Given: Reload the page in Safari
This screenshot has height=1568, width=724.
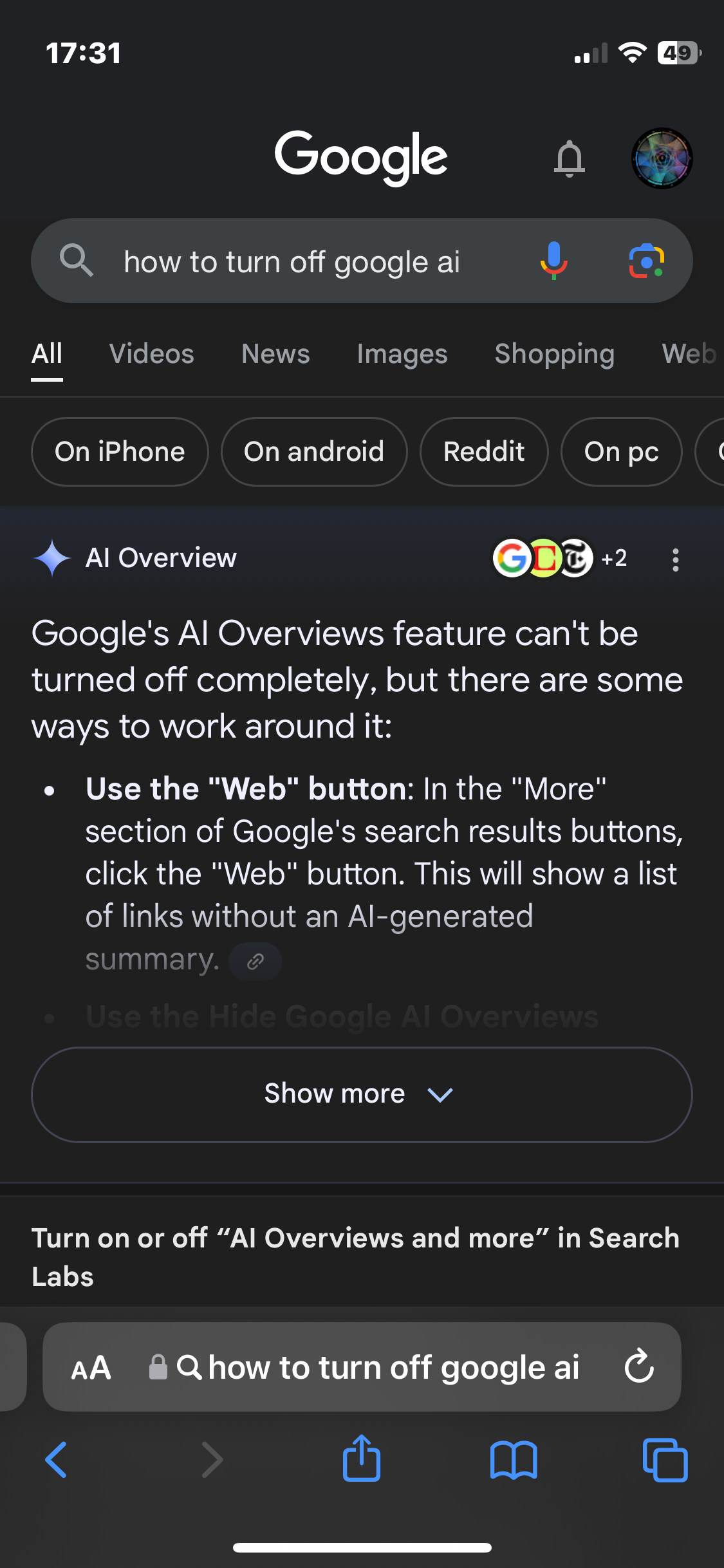Looking at the screenshot, I should [x=639, y=1366].
